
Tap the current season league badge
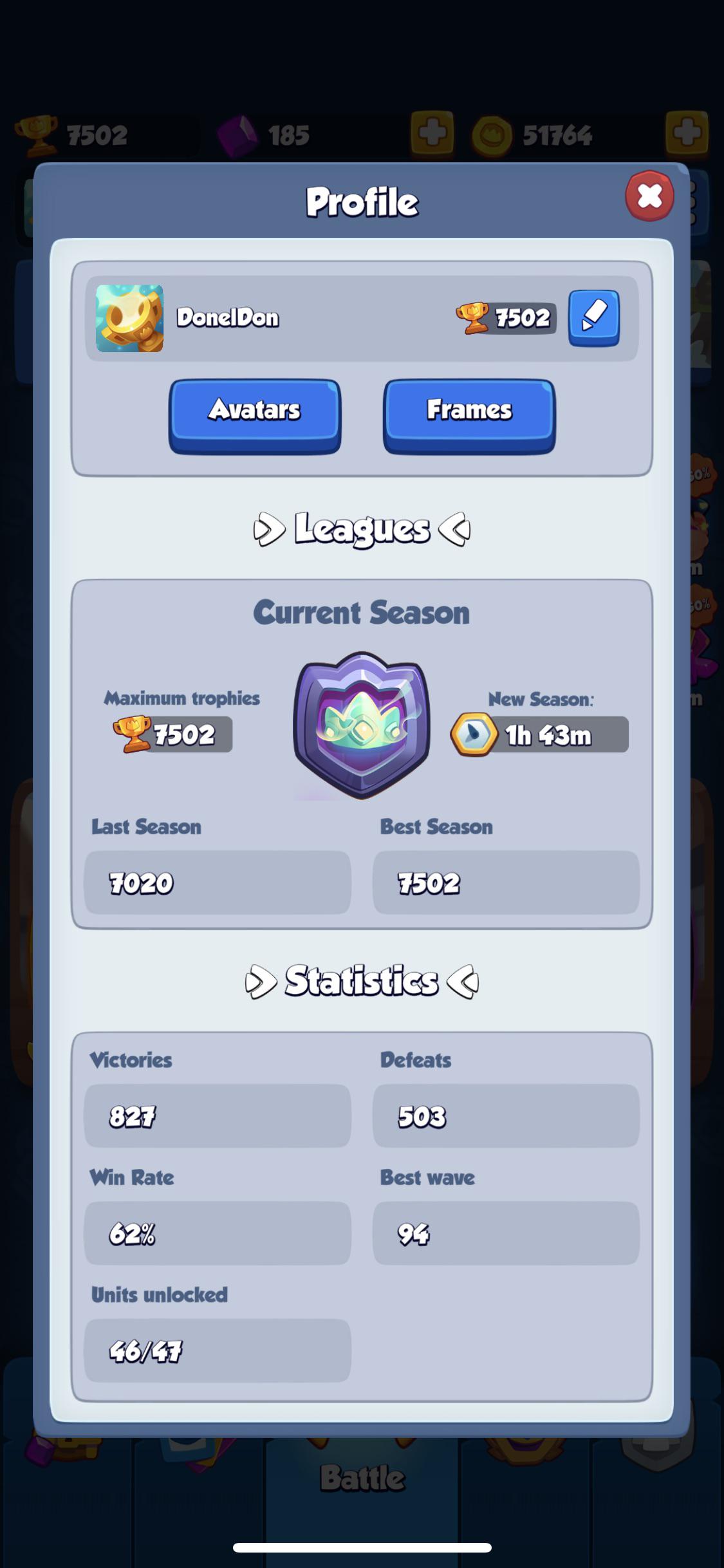pyautogui.click(x=362, y=725)
